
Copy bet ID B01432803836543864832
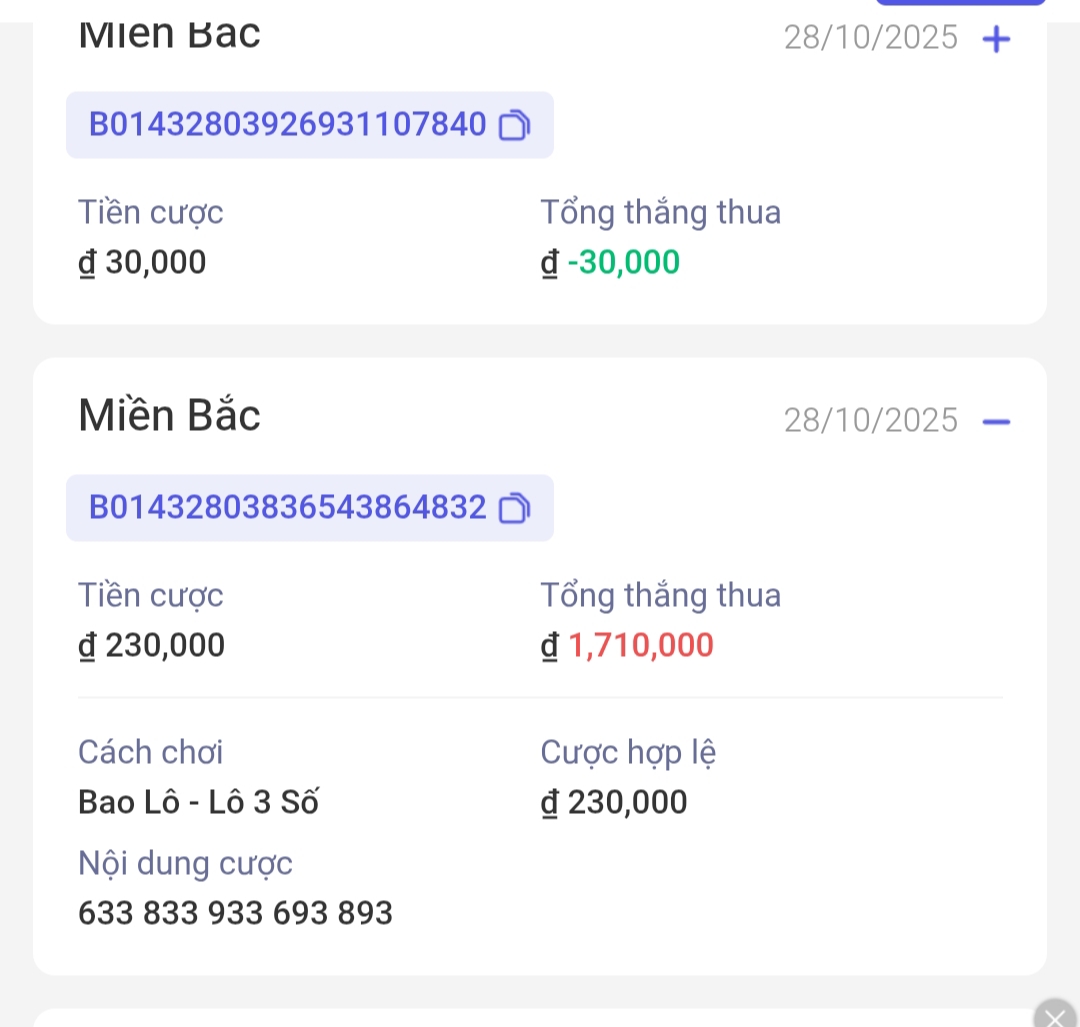(514, 509)
